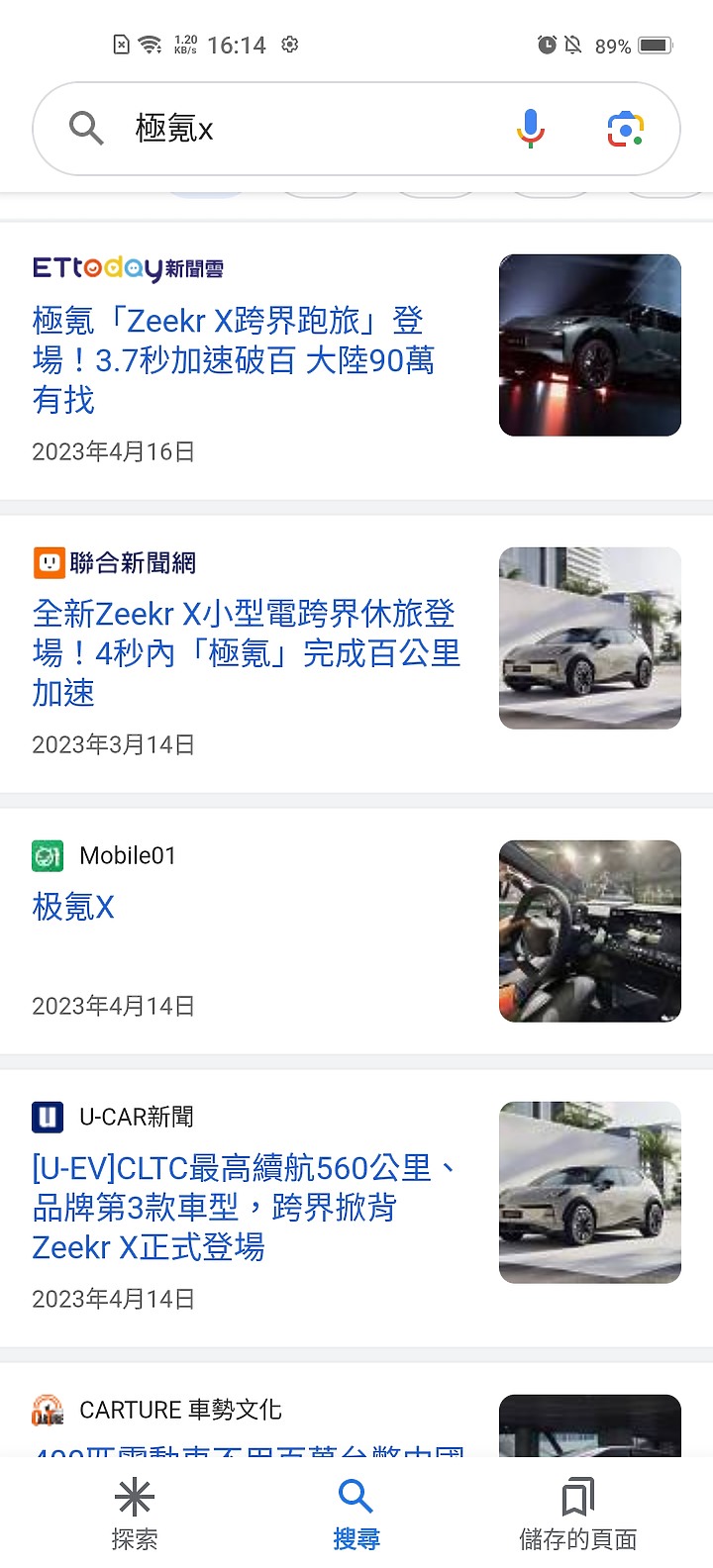Tap the ETtoday article car thumbnail
This screenshot has height=1568, width=713.
click(x=590, y=345)
